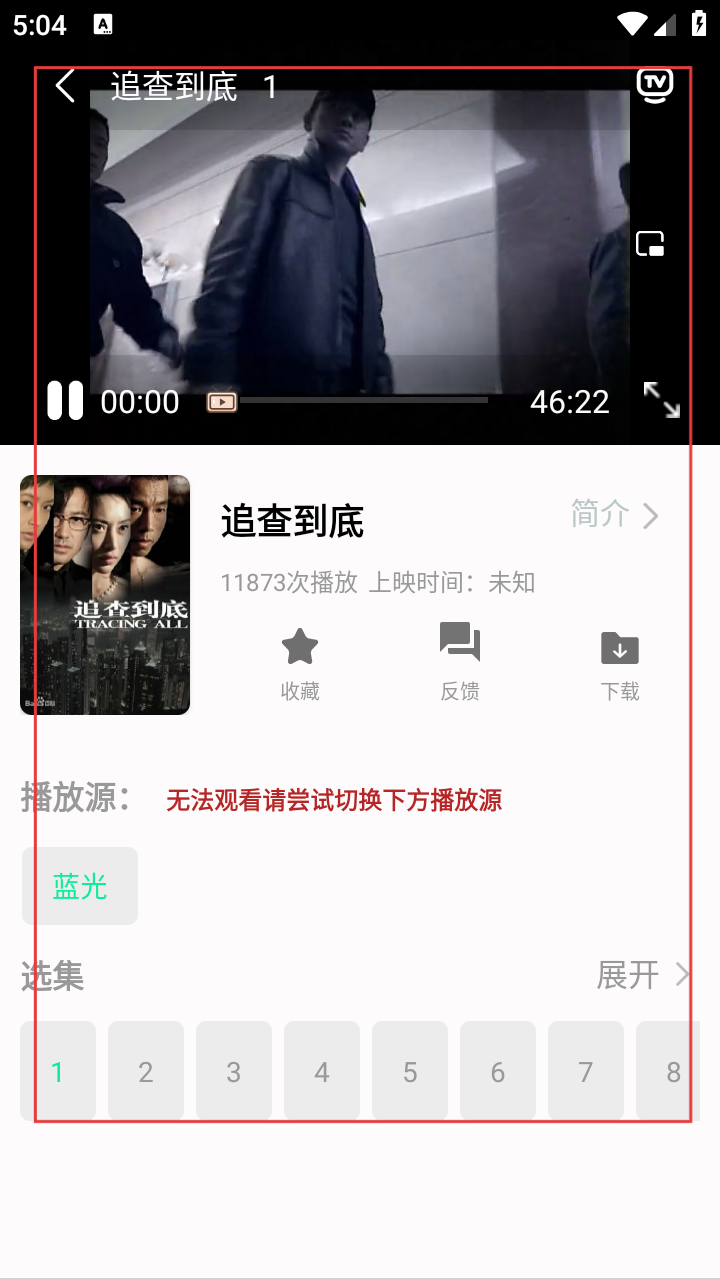
Task: Enable picture-in-picture mode
Action: 651,243
